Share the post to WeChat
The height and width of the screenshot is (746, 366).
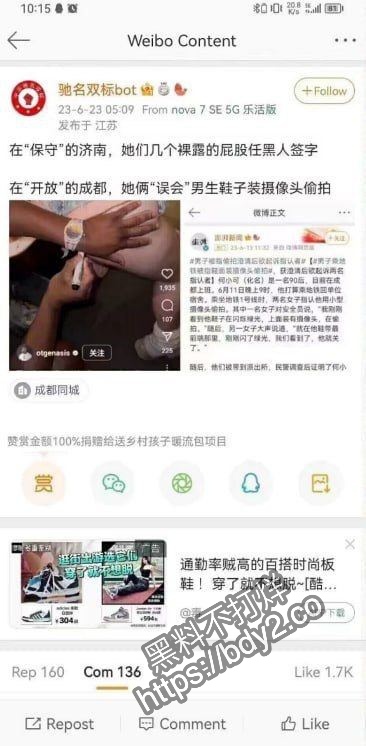[114, 484]
